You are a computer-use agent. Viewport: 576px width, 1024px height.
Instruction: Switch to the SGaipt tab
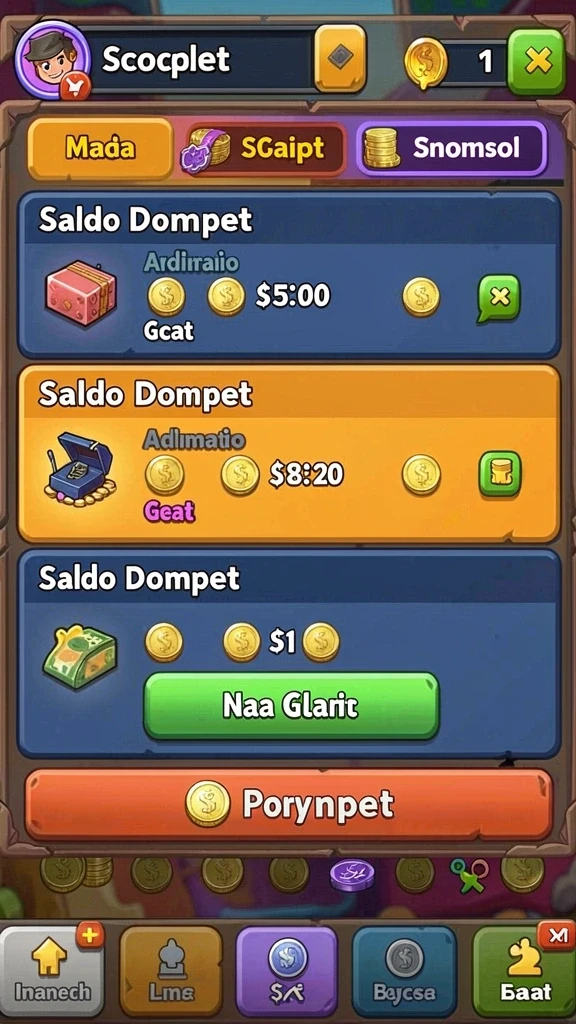pyautogui.click(x=264, y=148)
